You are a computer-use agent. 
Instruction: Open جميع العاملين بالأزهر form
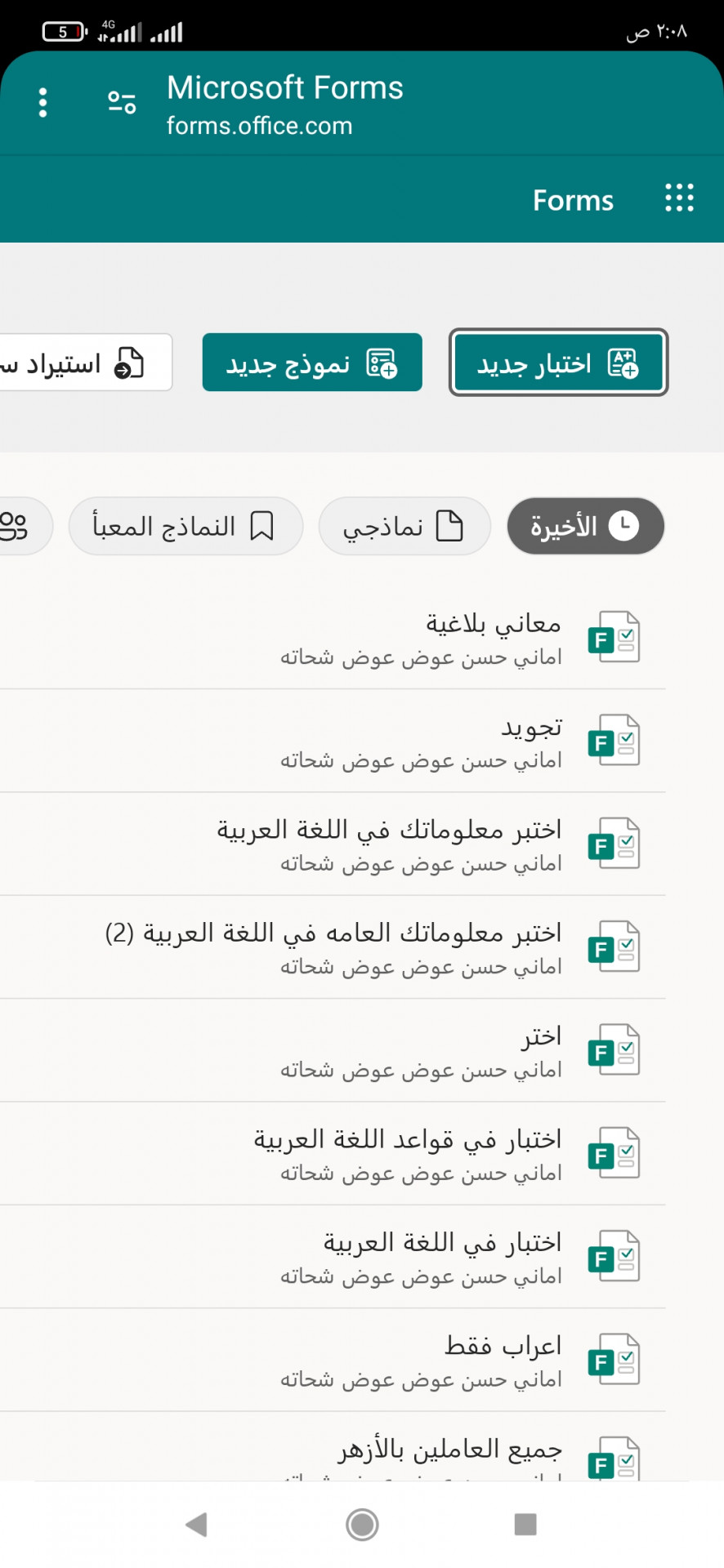pyautogui.click(x=333, y=1447)
